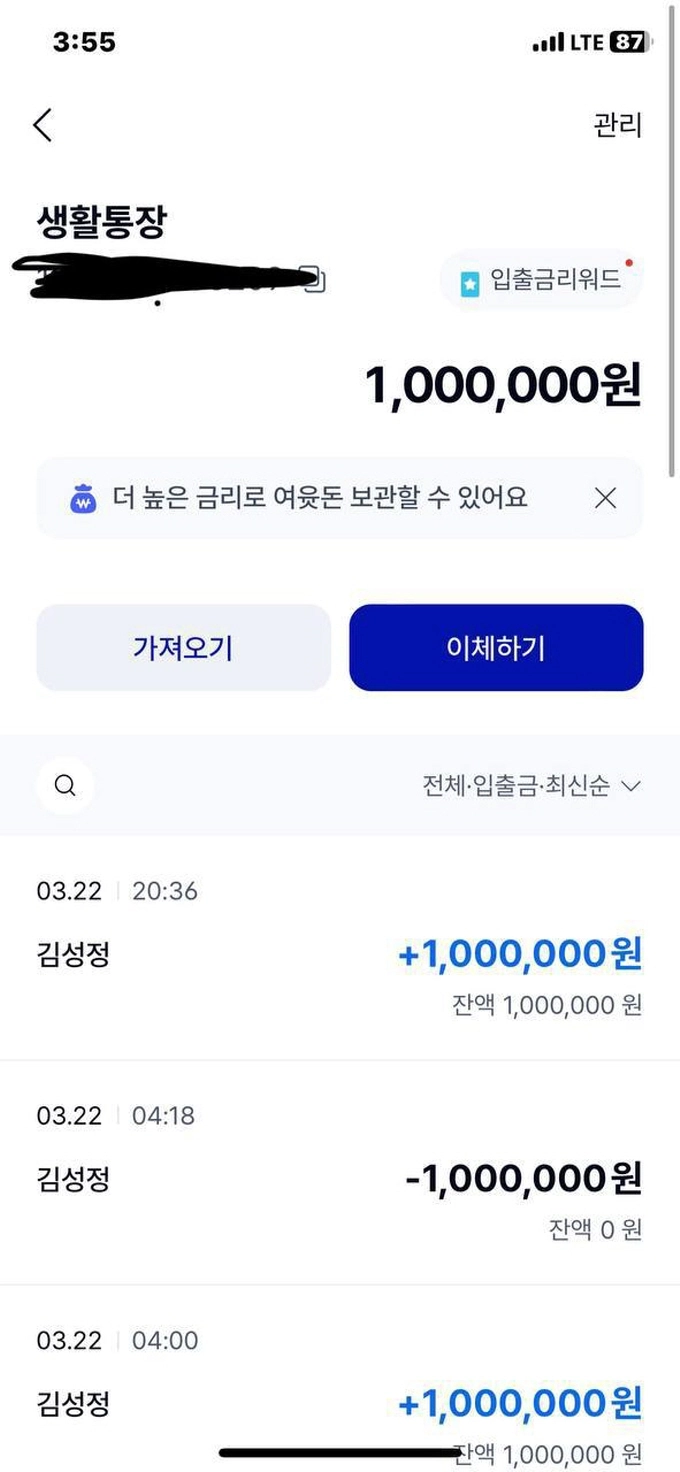Dismiss the 더 높은 금리 banner

point(605,498)
